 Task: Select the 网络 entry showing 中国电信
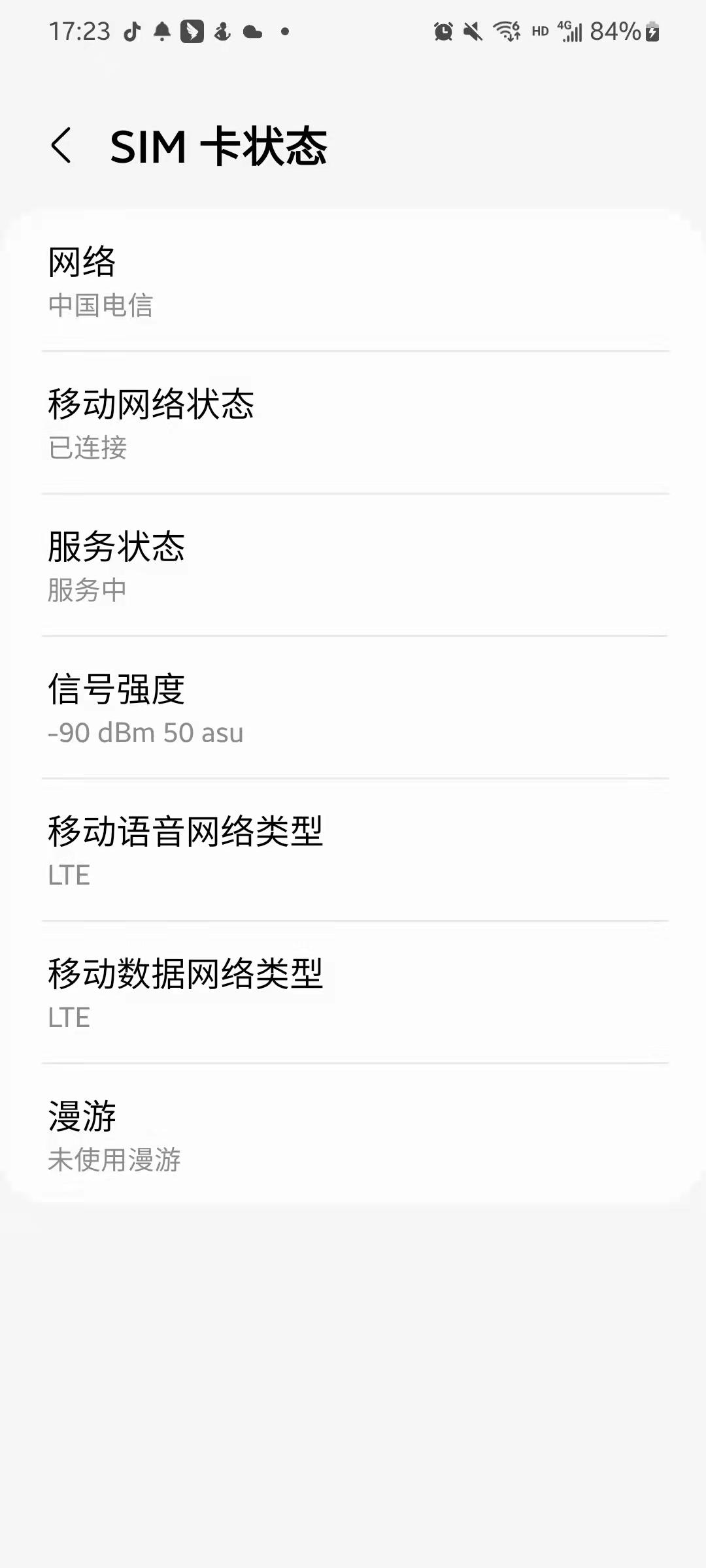353,281
